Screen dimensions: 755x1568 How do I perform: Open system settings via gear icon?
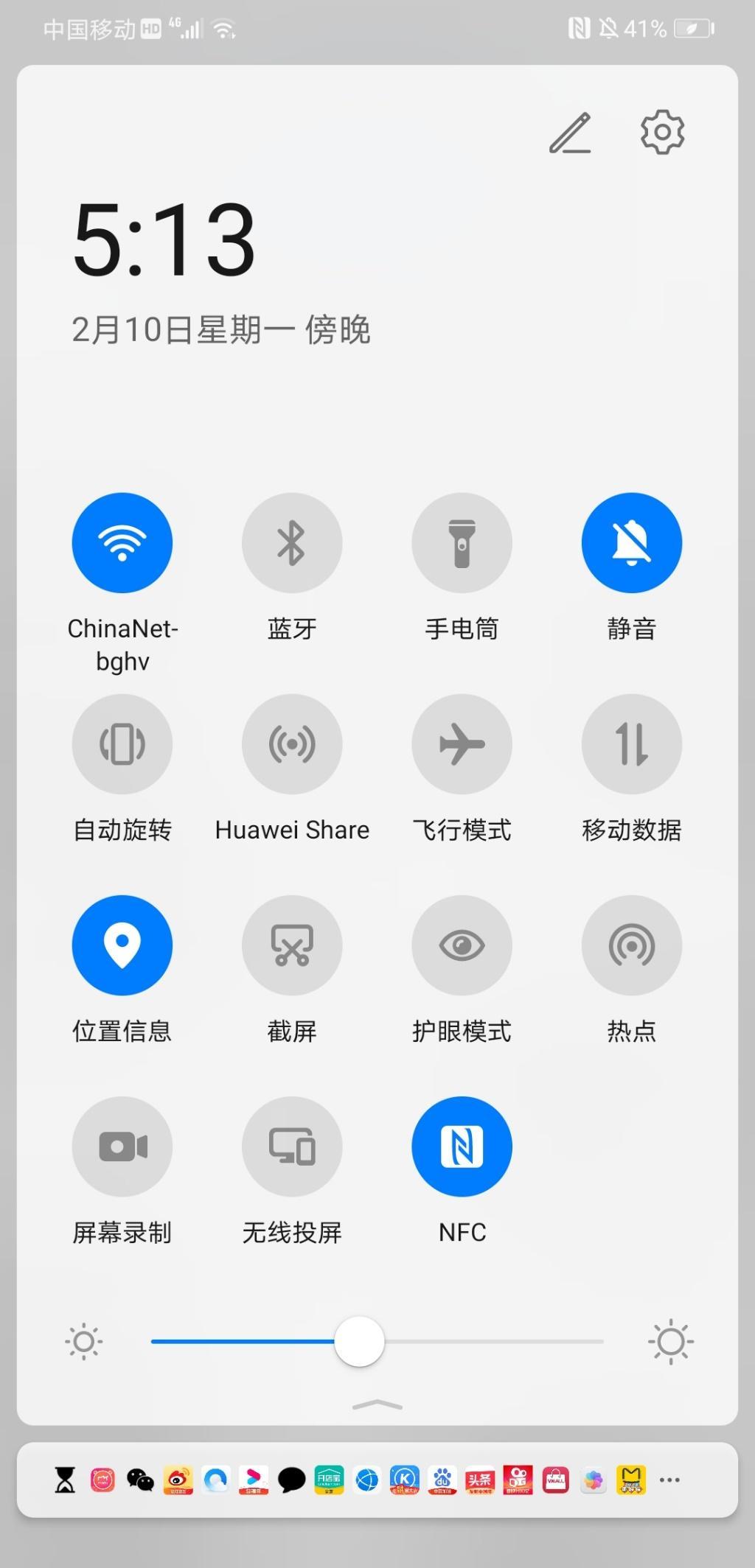[662, 132]
